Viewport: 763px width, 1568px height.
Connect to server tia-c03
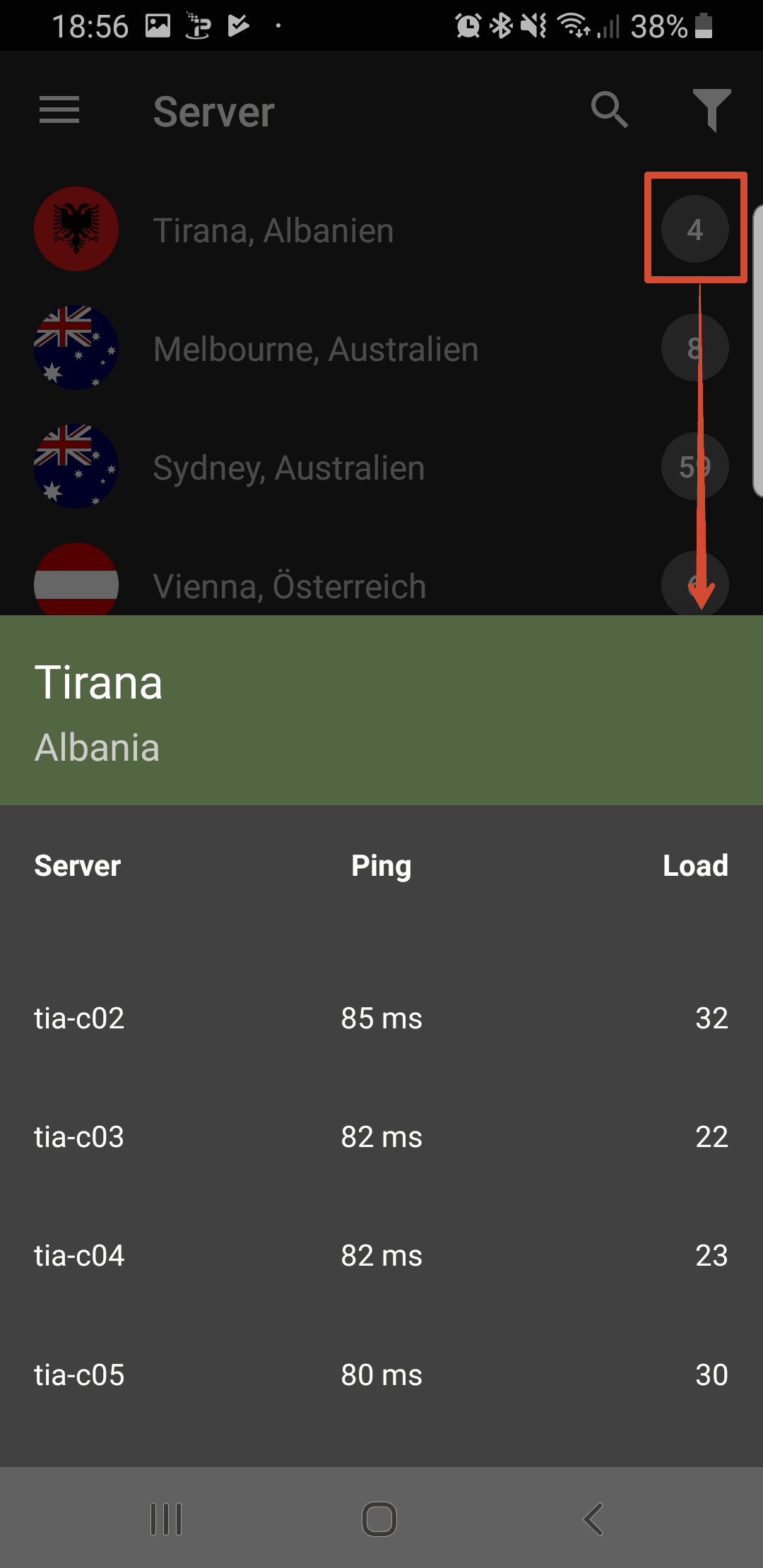pyautogui.click(x=381, y=1137)
